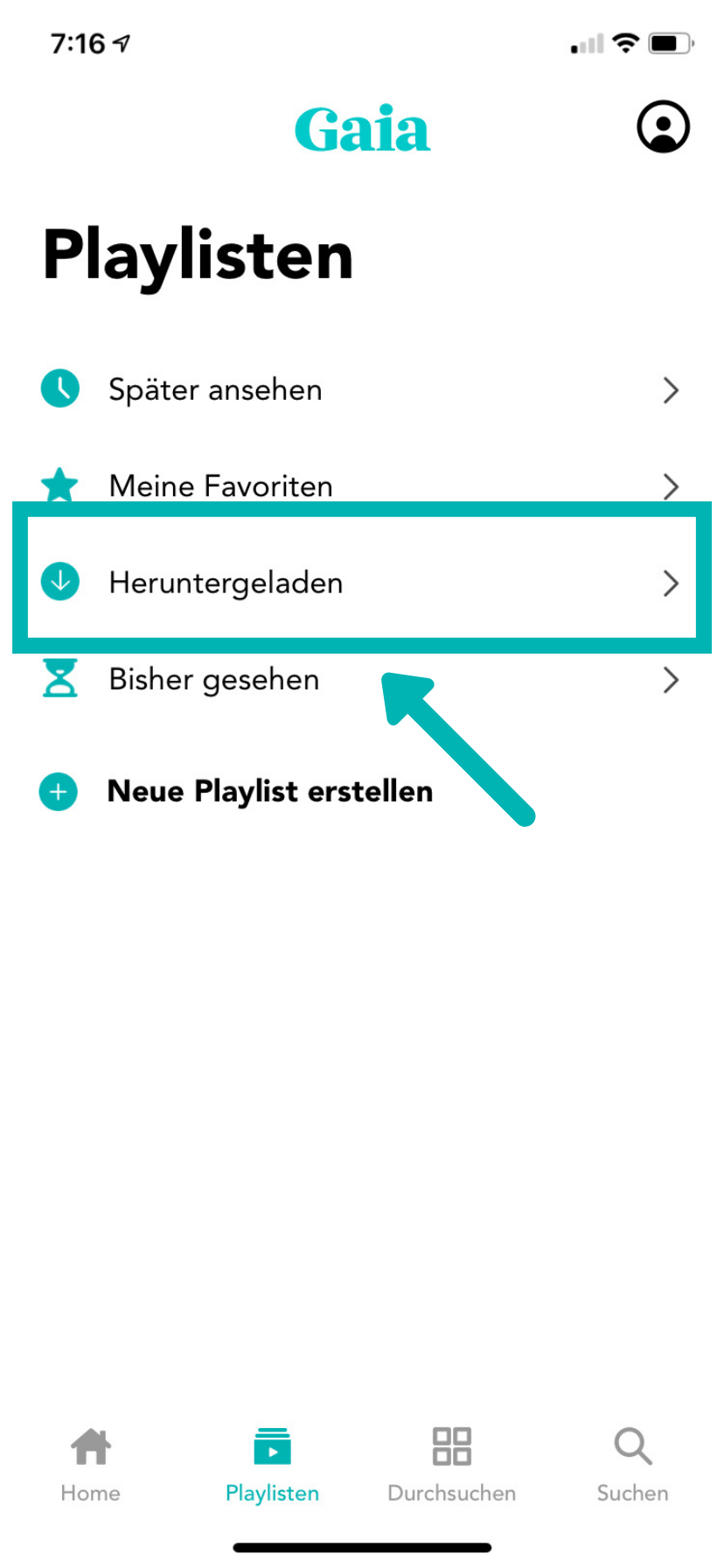This screenshot has height=1568, width=724.
Task: Click the star icon for Meine Favoriten
Action: tap(59, 485)
